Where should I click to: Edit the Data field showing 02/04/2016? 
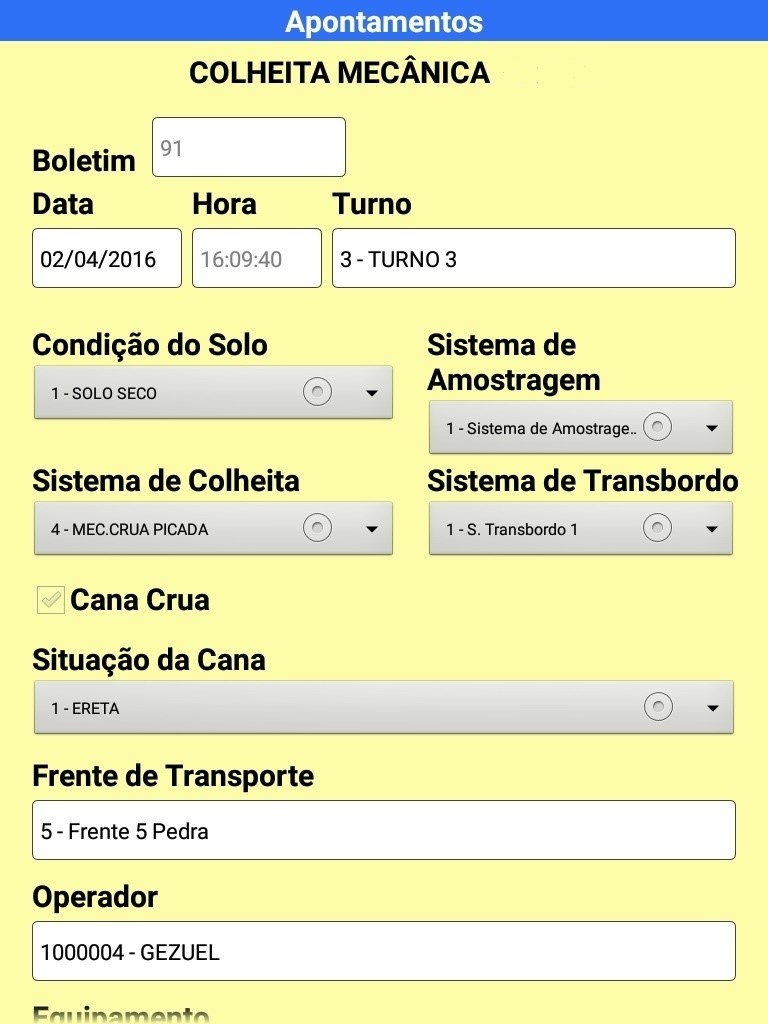[107, 258]
